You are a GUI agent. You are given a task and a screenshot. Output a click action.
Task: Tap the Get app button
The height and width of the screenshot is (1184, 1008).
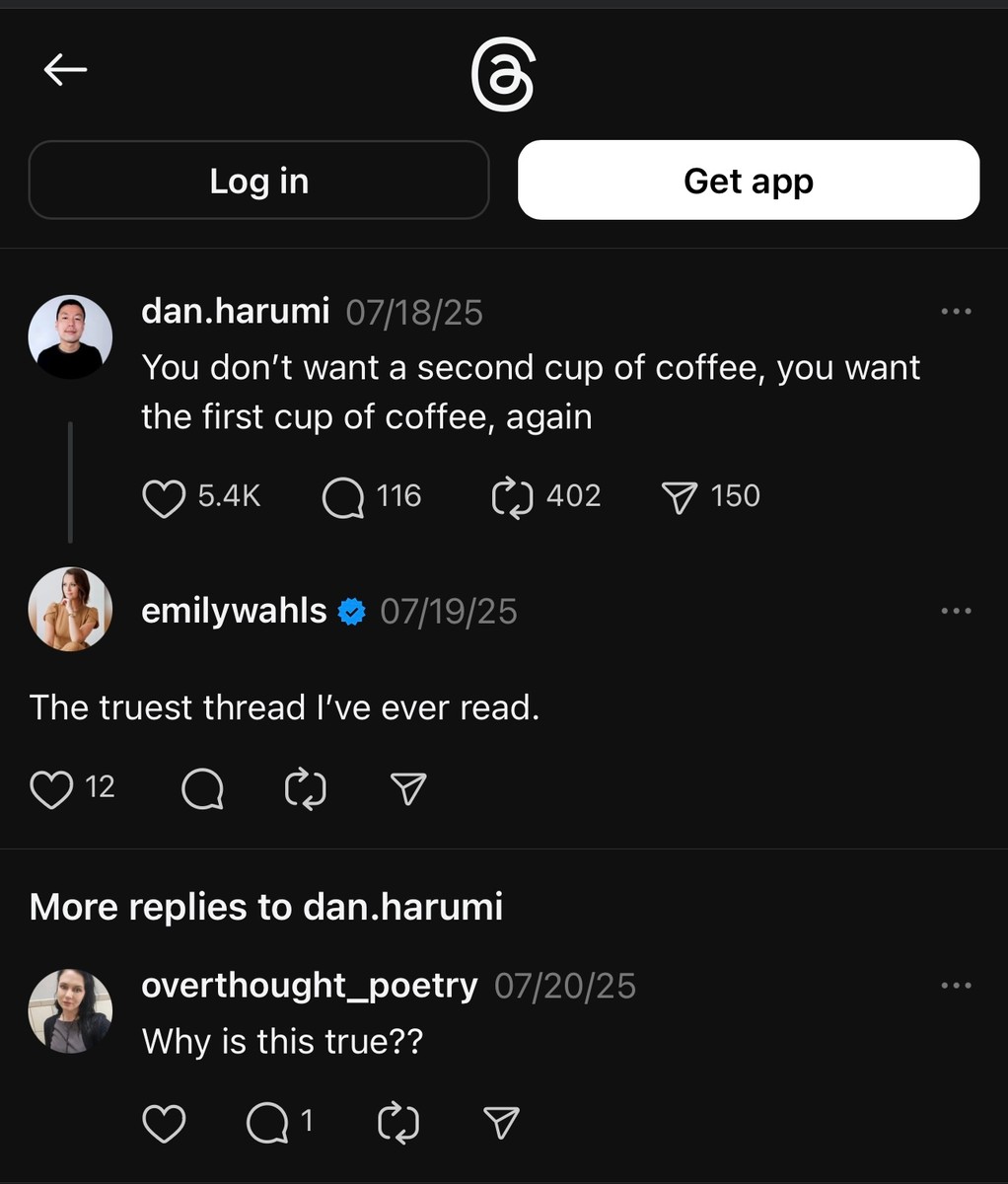[748, 181]
